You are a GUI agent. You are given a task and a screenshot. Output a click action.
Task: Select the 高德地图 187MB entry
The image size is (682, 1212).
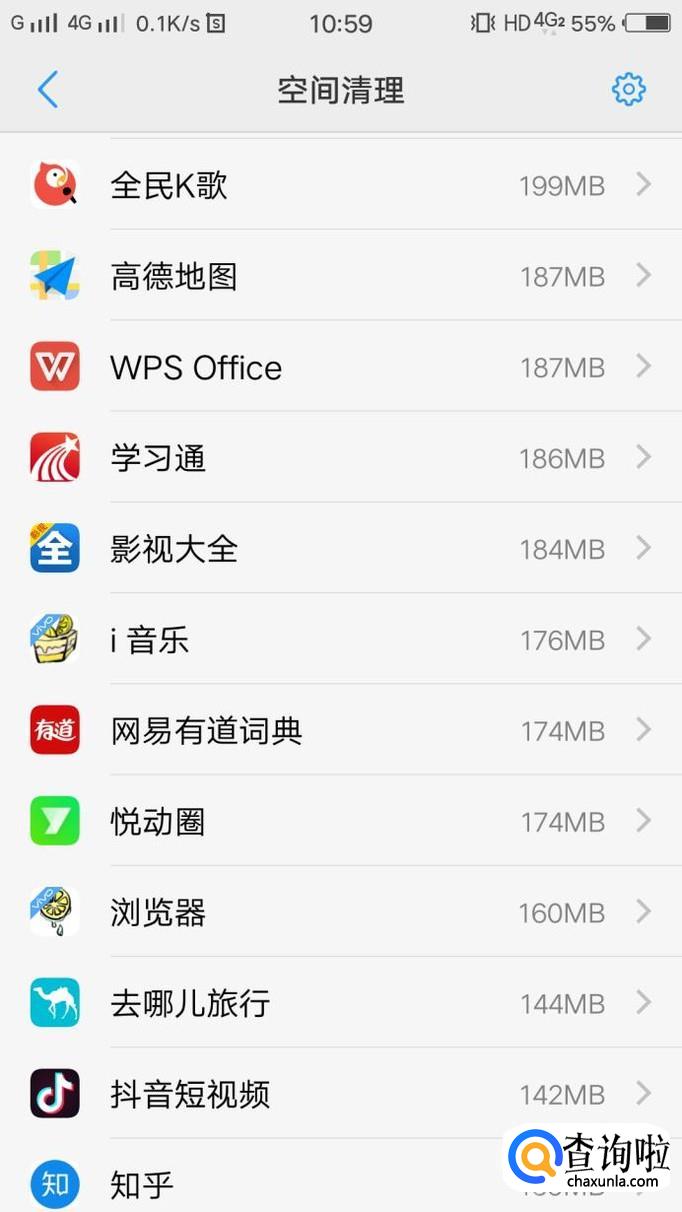340,276
